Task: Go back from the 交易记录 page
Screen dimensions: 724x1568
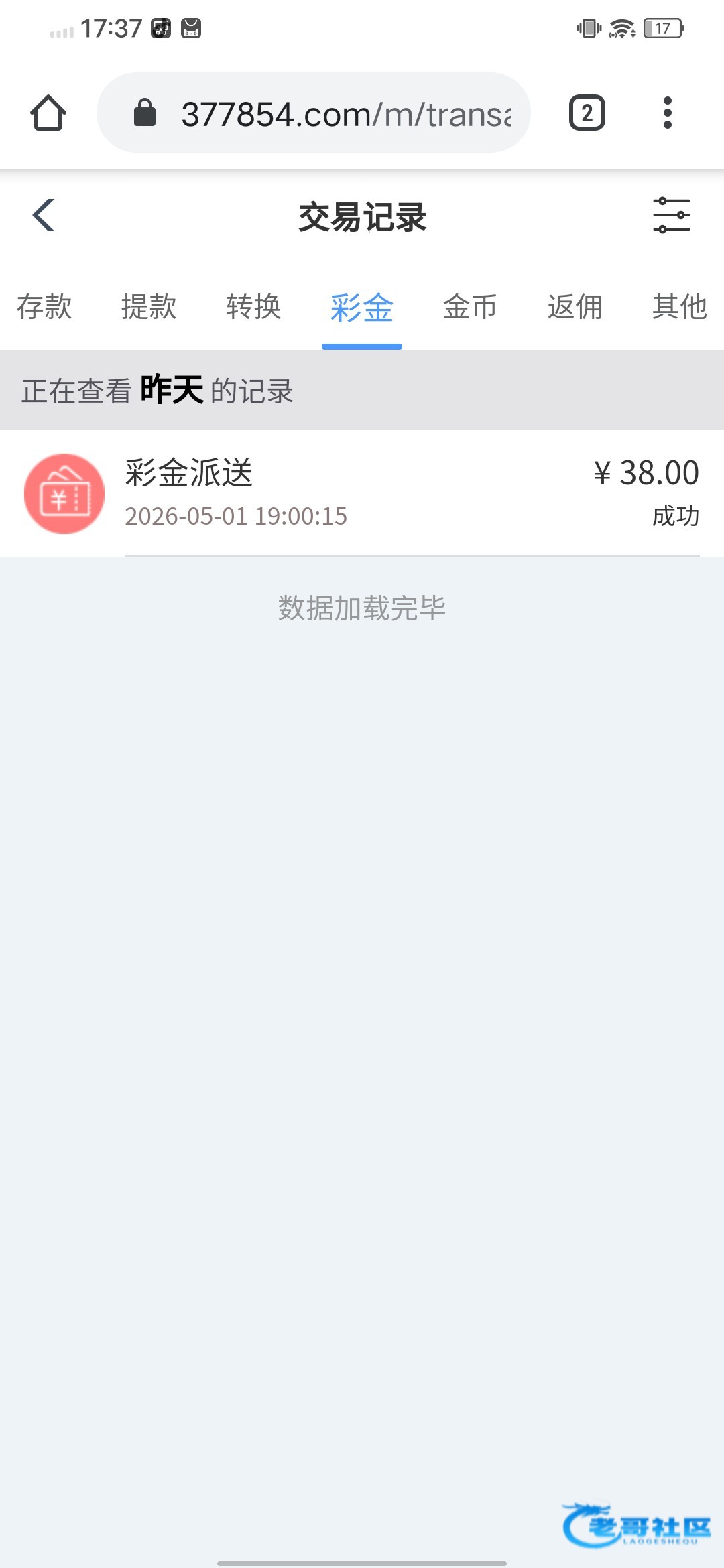Action: [x=44, y=215]
